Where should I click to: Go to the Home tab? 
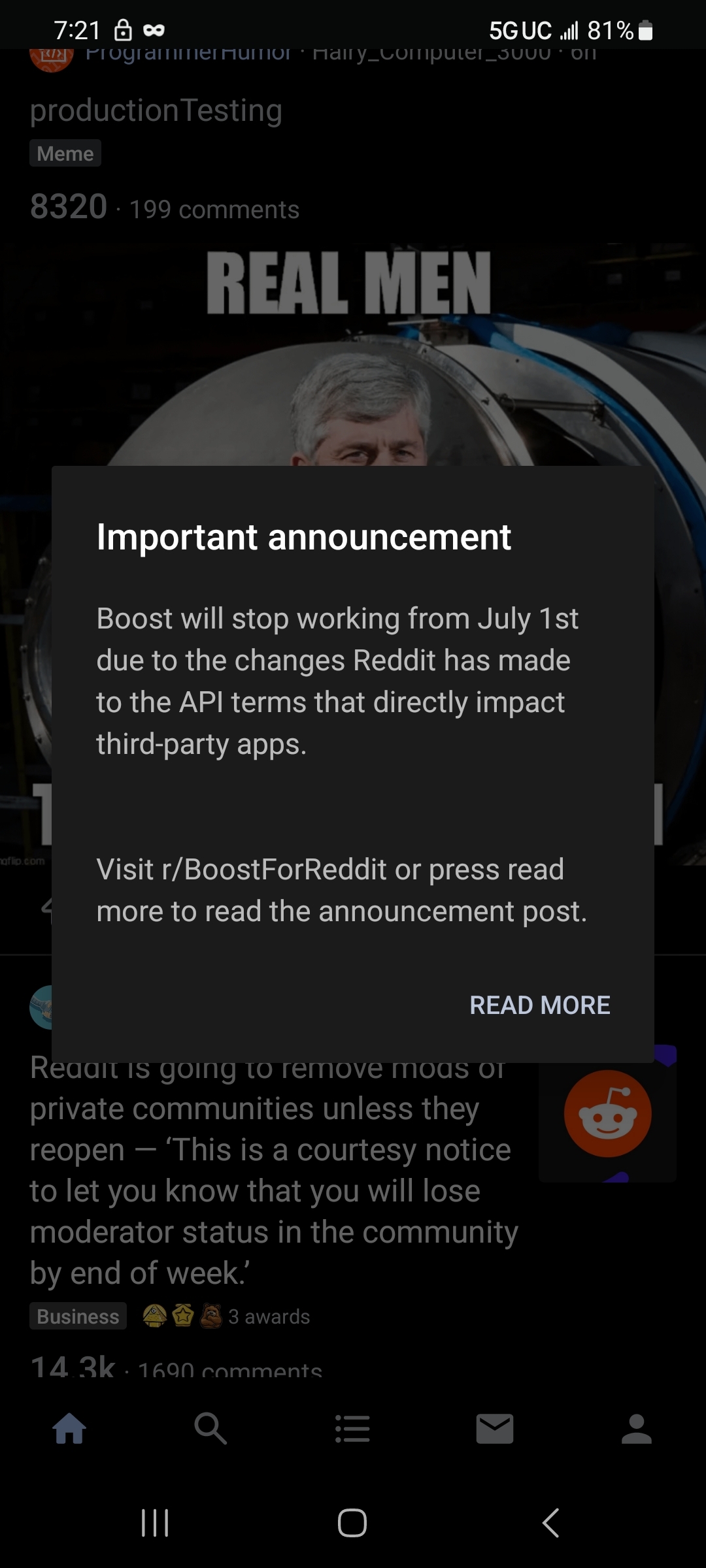[69, 1428]
